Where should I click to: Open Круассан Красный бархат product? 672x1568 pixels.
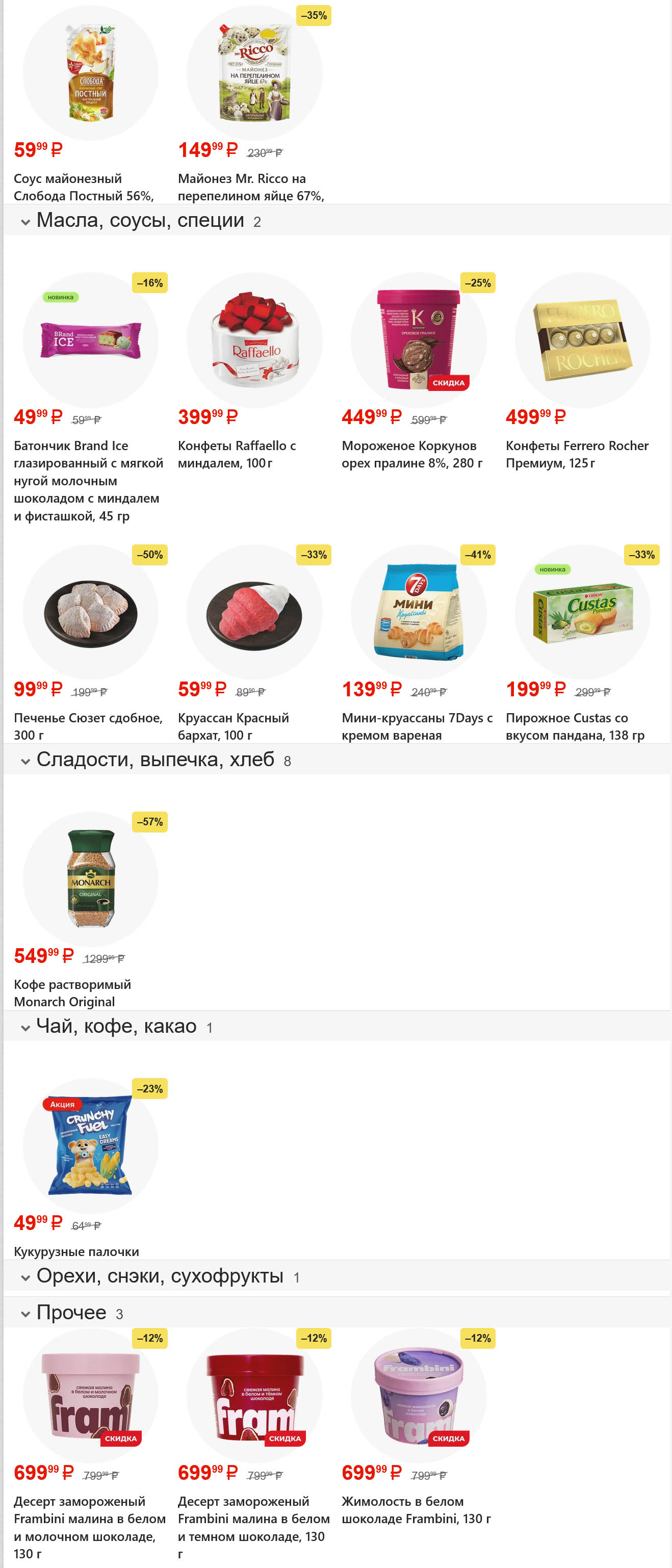tap(254, 612)
